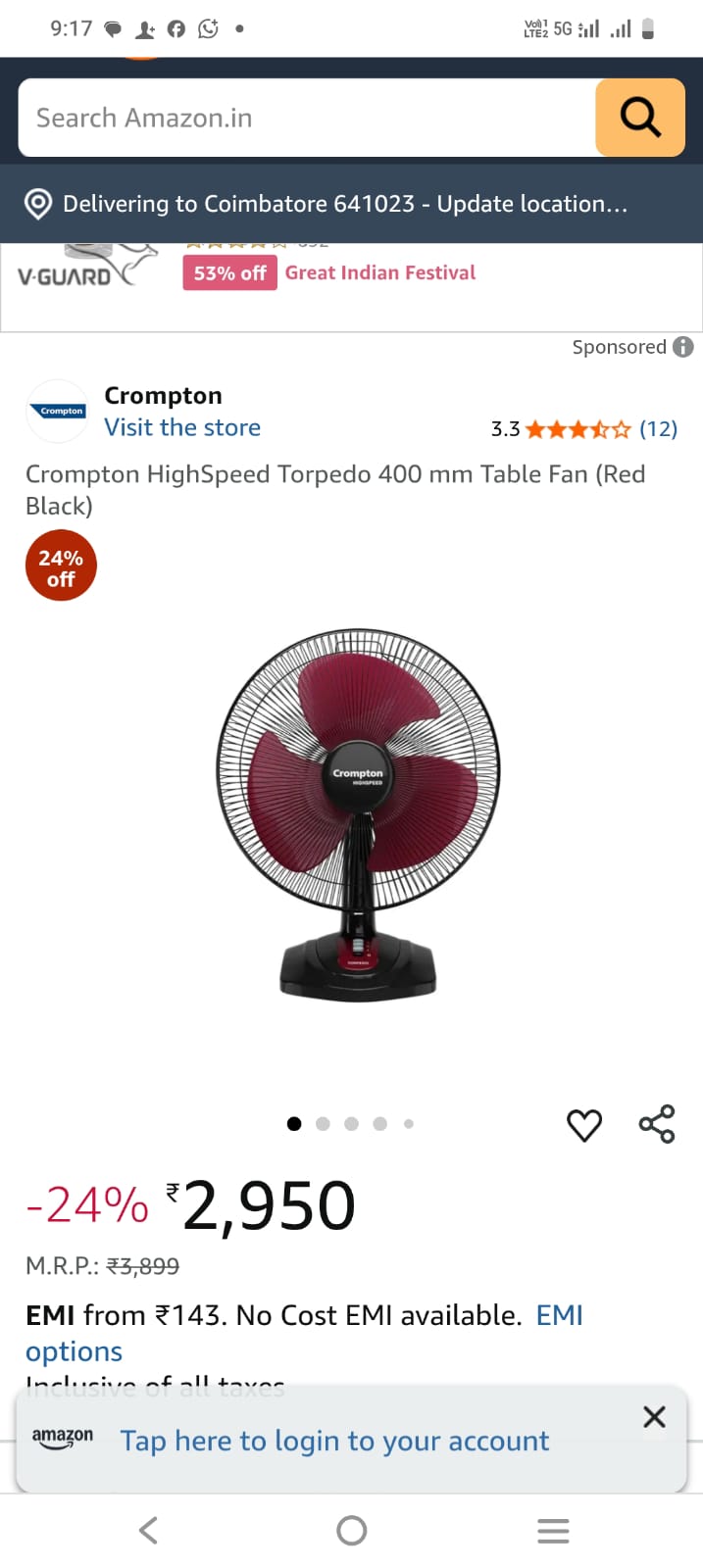Share this Crompton fan product
Screen dimensions: 703x1568
(657, 1124)
